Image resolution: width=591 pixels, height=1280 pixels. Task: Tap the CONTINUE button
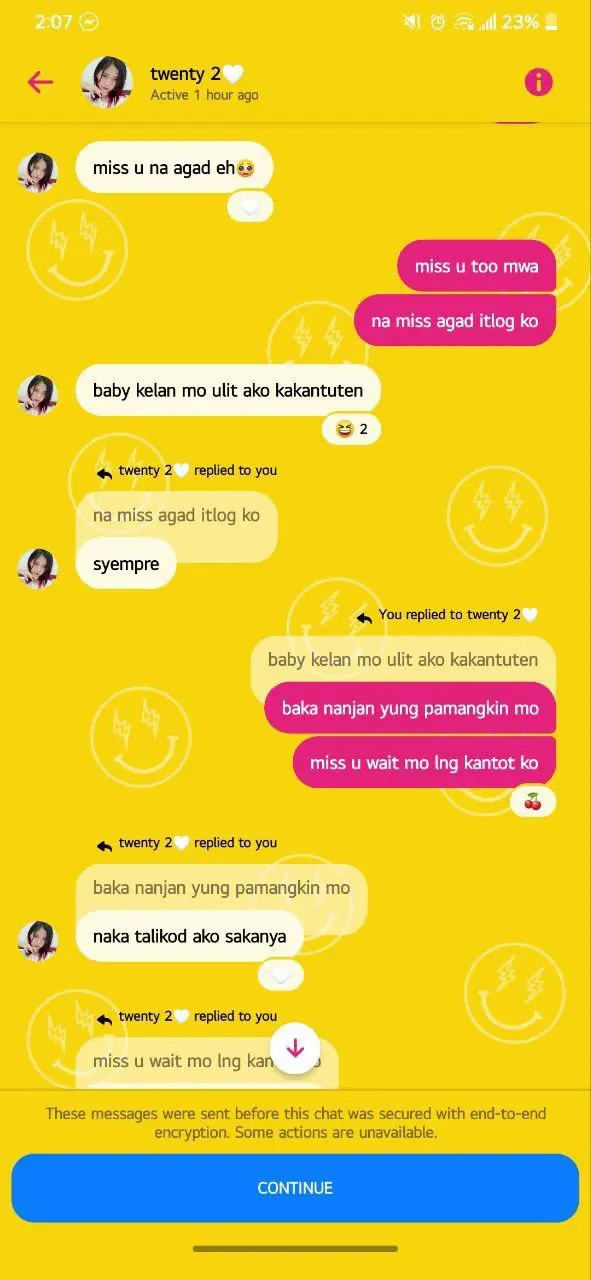tap(295, 1188)
